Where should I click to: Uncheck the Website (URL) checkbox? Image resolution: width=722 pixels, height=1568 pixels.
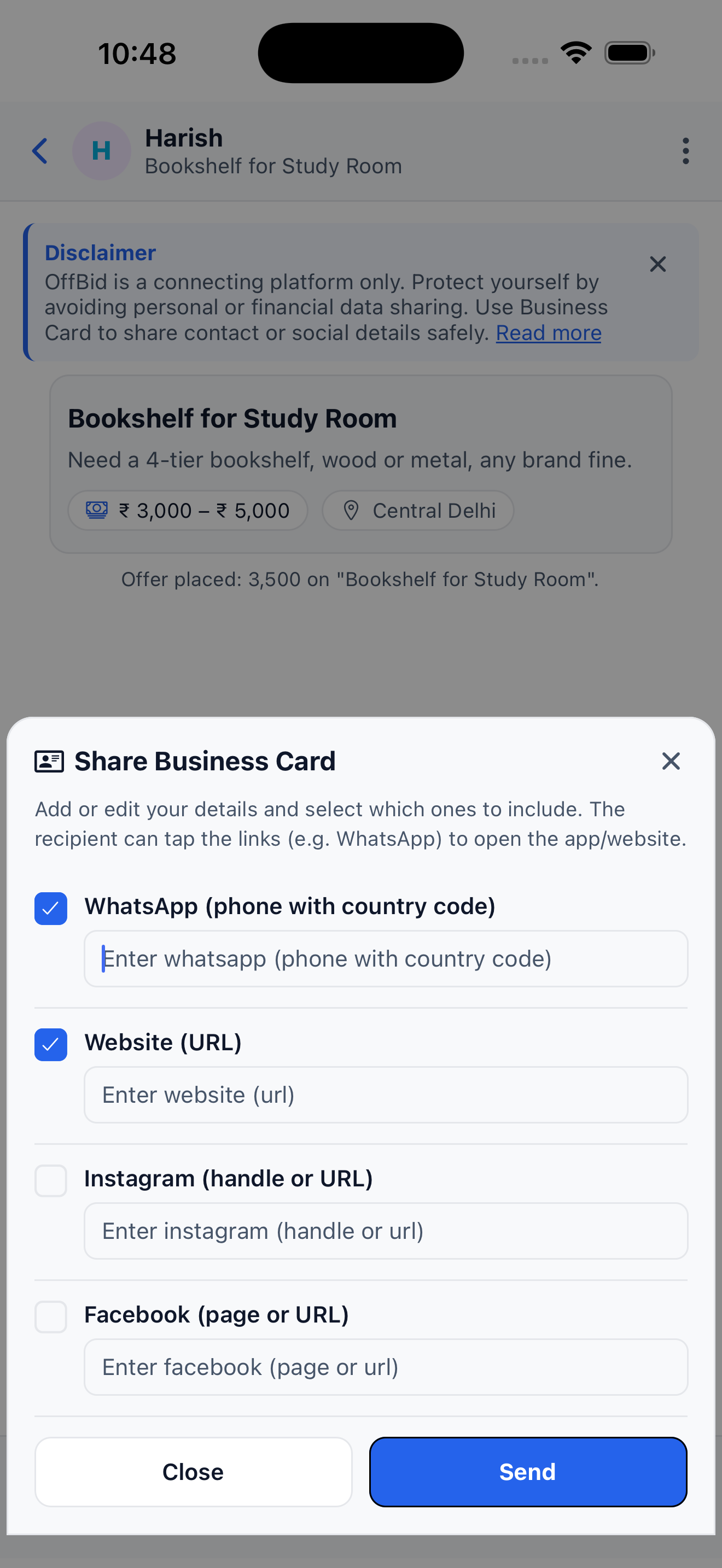(x=51, y=1045)
